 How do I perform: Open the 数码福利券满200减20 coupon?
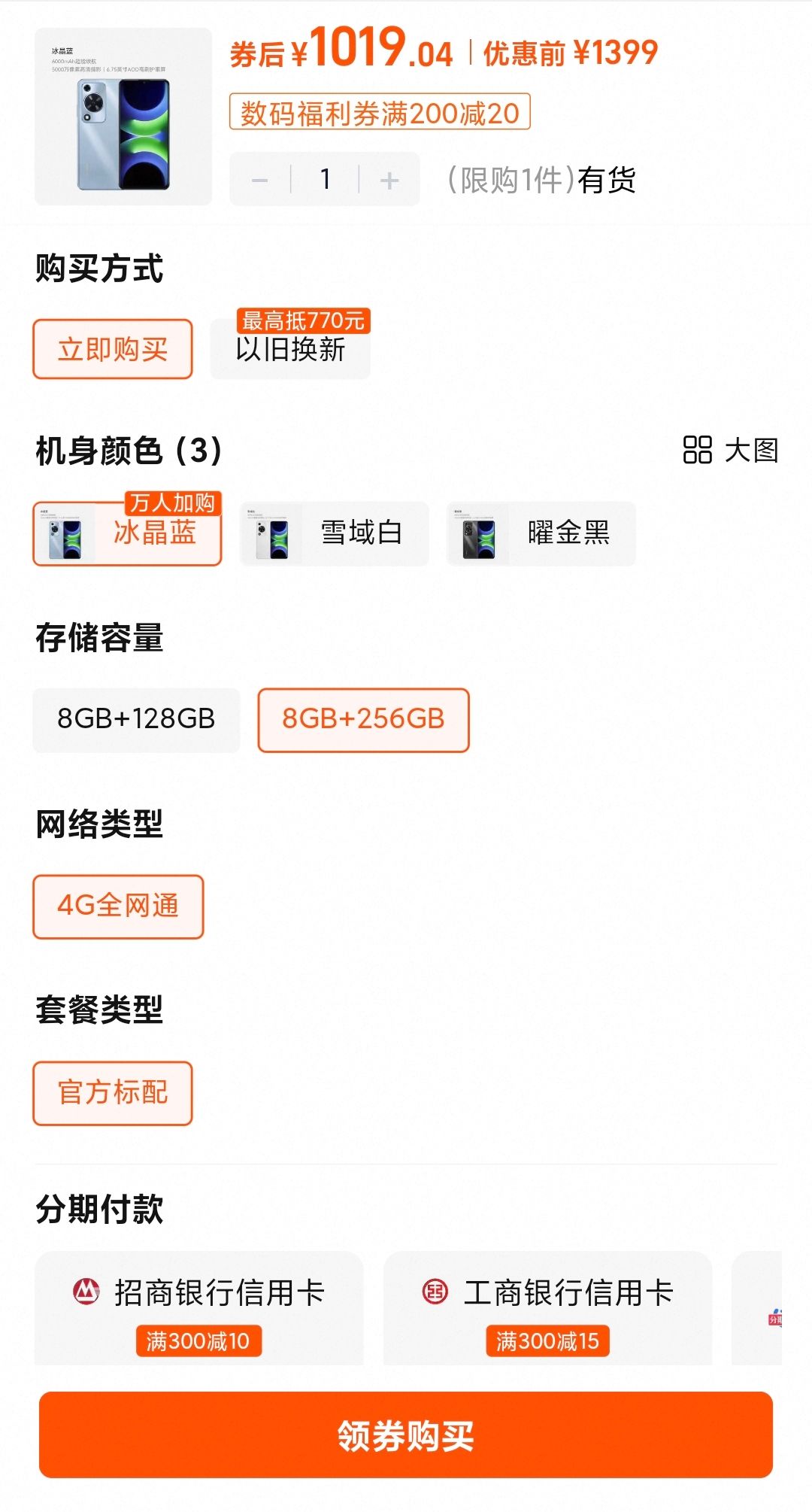coord(380,112)
